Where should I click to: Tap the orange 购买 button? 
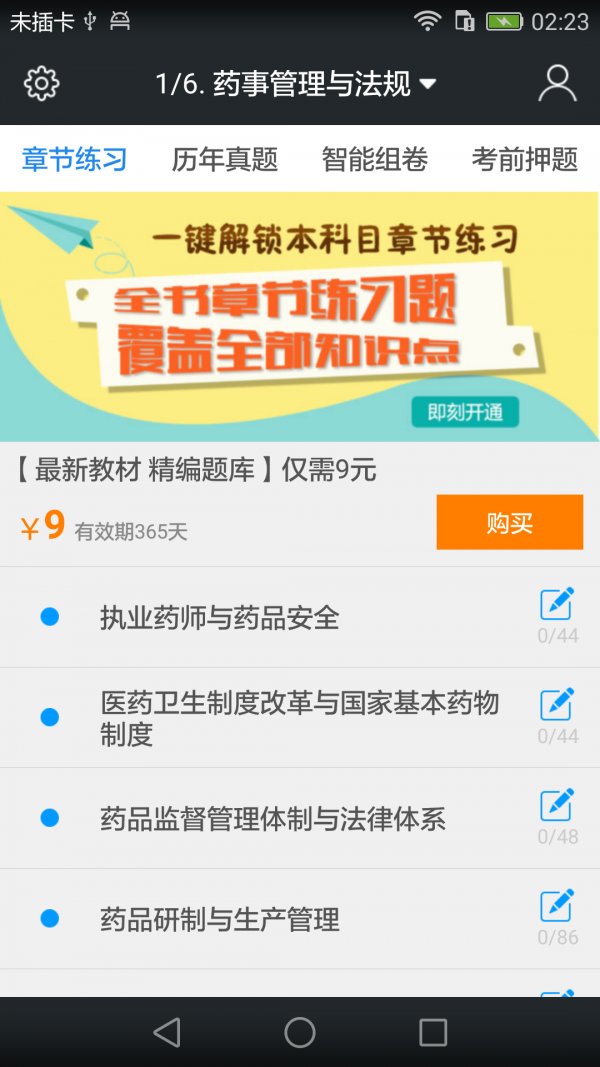click(x=509, y=522)
